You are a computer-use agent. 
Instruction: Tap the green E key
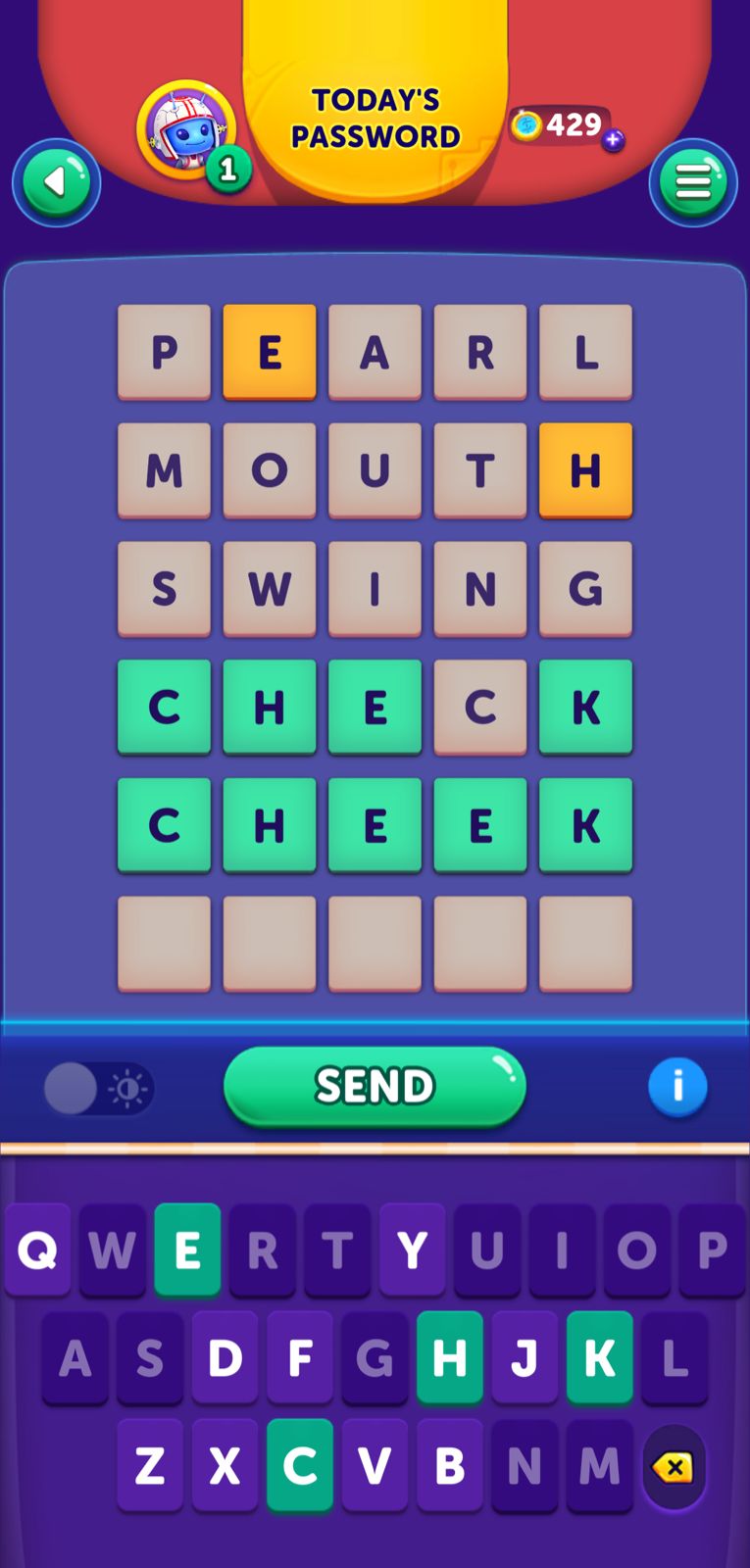point(187,1249)
